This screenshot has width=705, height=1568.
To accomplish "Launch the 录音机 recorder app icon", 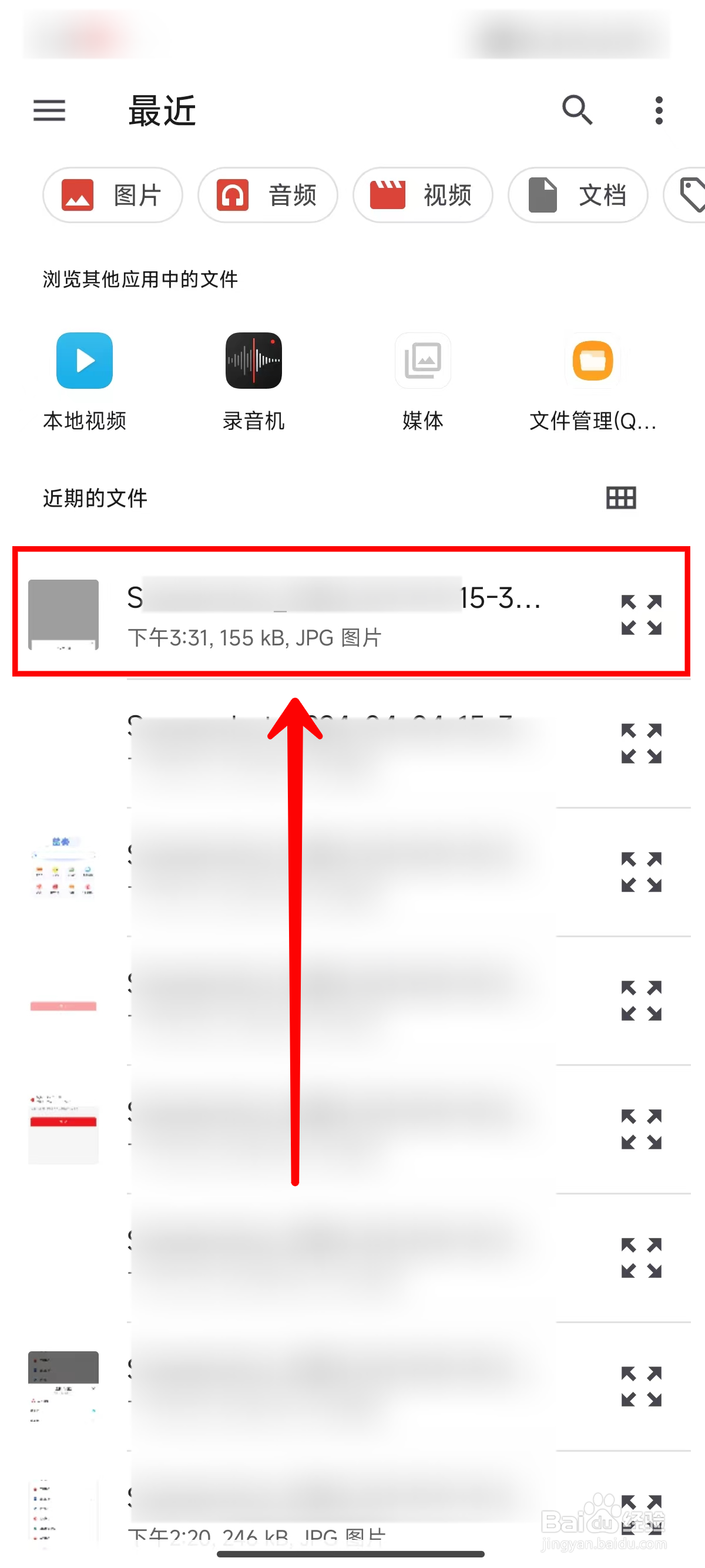I will point(254,361).
